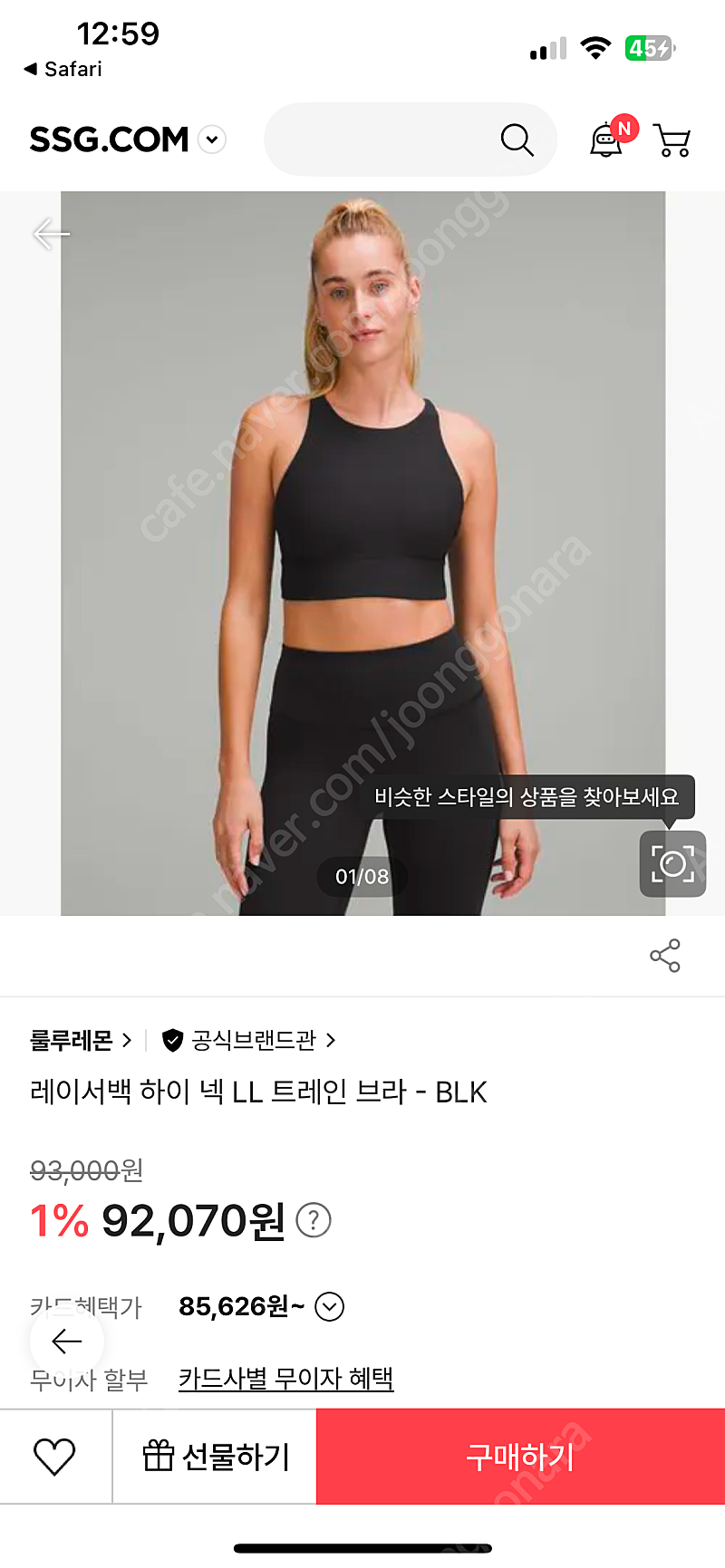This screenshot has width=725, height=1568.
Task: Open 카드사별 무이자 혜택 link
Action: pyautogui.click(x=286, y=1379)
